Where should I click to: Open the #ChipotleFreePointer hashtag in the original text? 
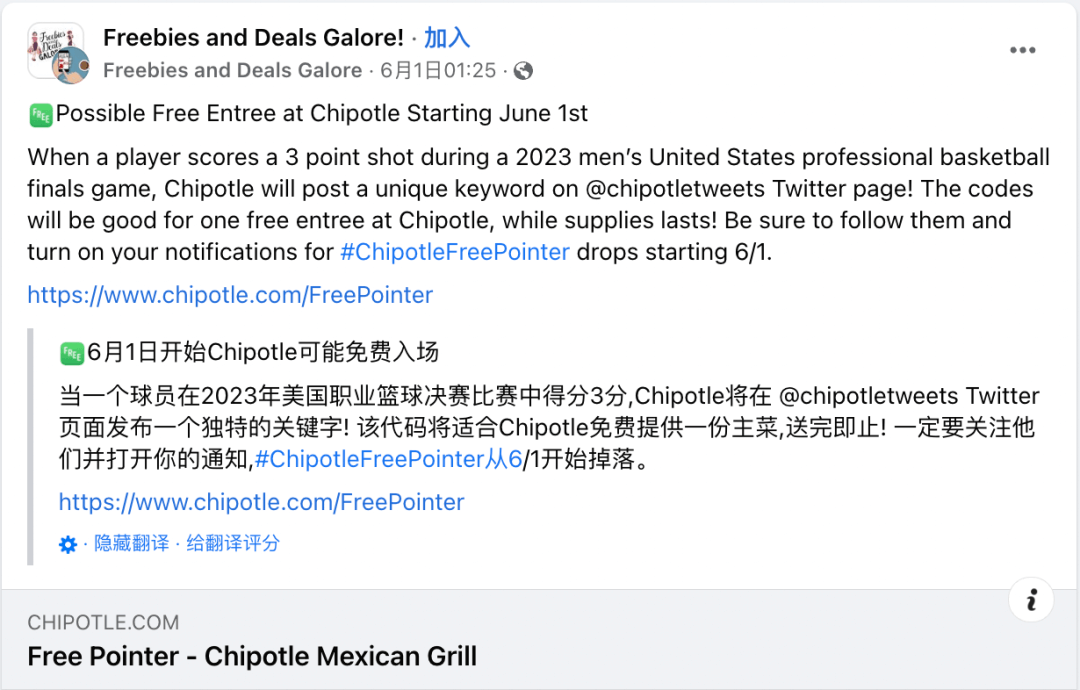click(x=454, y=251)
